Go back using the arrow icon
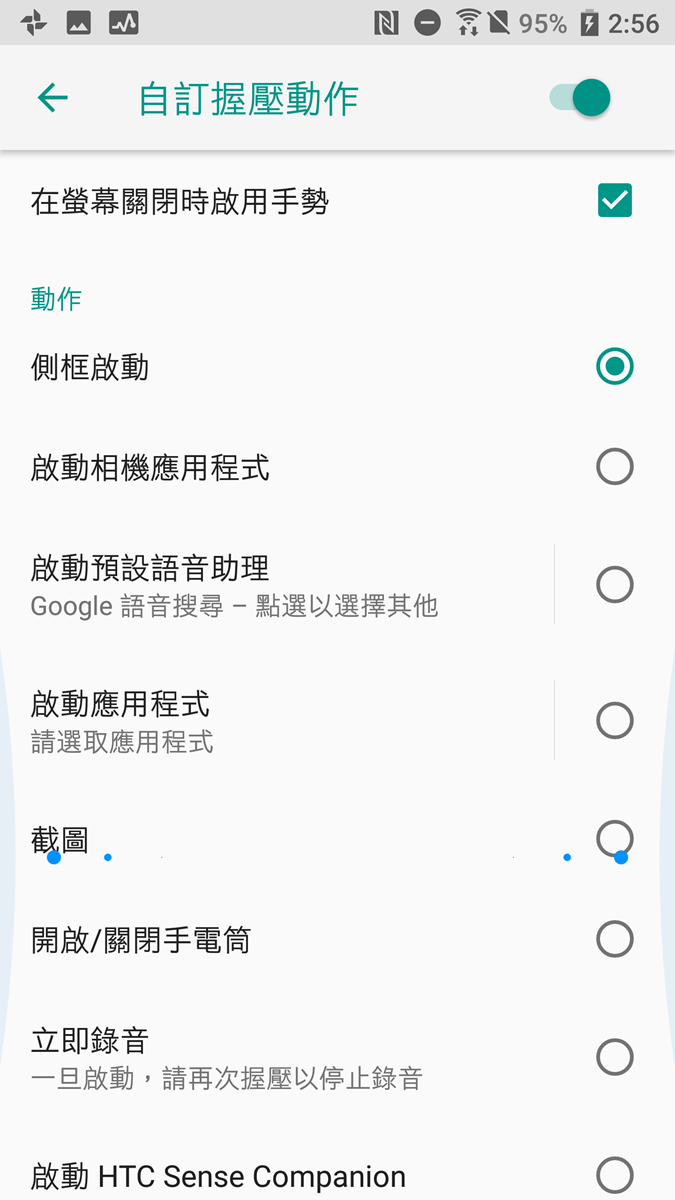 [52, 98]
